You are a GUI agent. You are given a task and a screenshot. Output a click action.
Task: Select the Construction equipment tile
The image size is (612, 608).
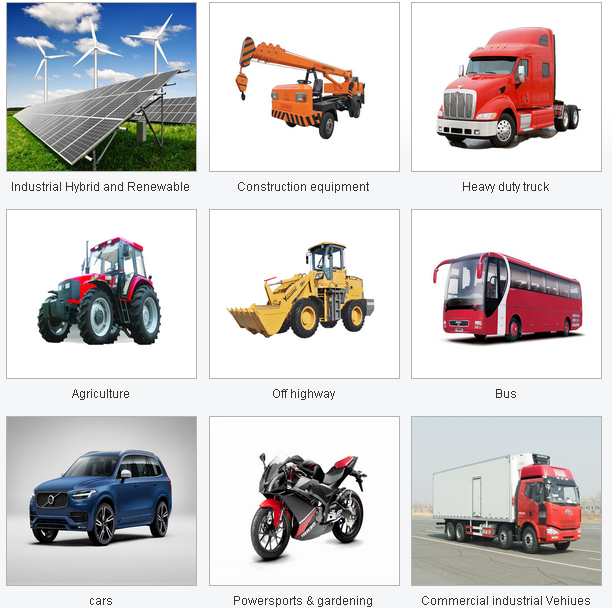click(303, 87)
